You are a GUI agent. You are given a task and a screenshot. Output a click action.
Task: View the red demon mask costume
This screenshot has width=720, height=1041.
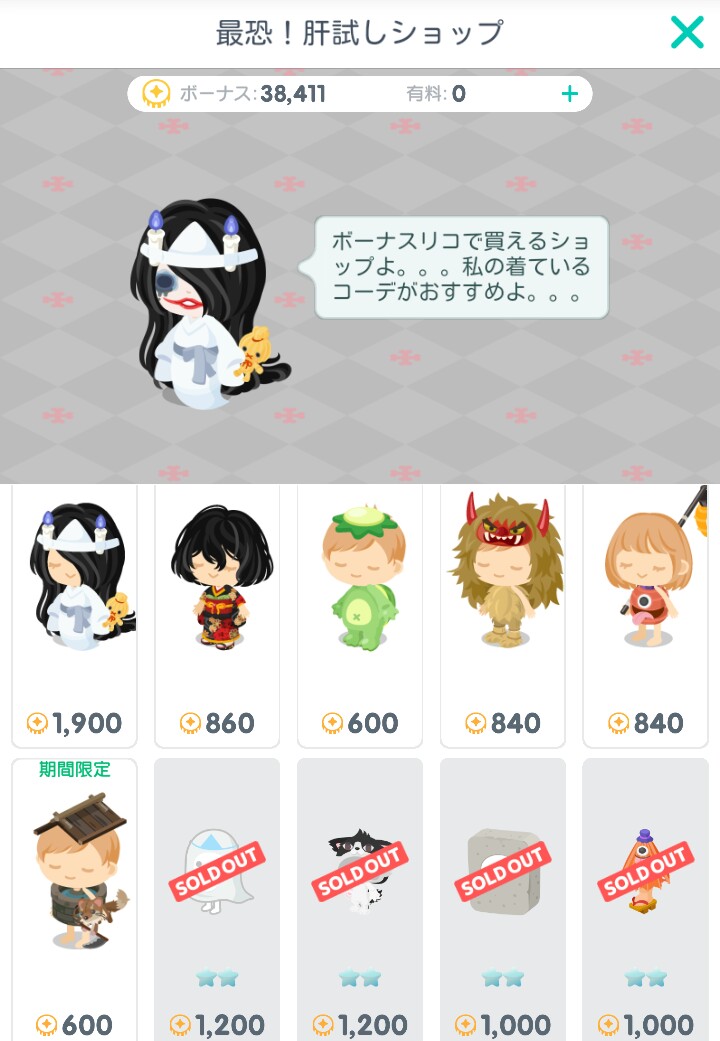click(503, 615)
